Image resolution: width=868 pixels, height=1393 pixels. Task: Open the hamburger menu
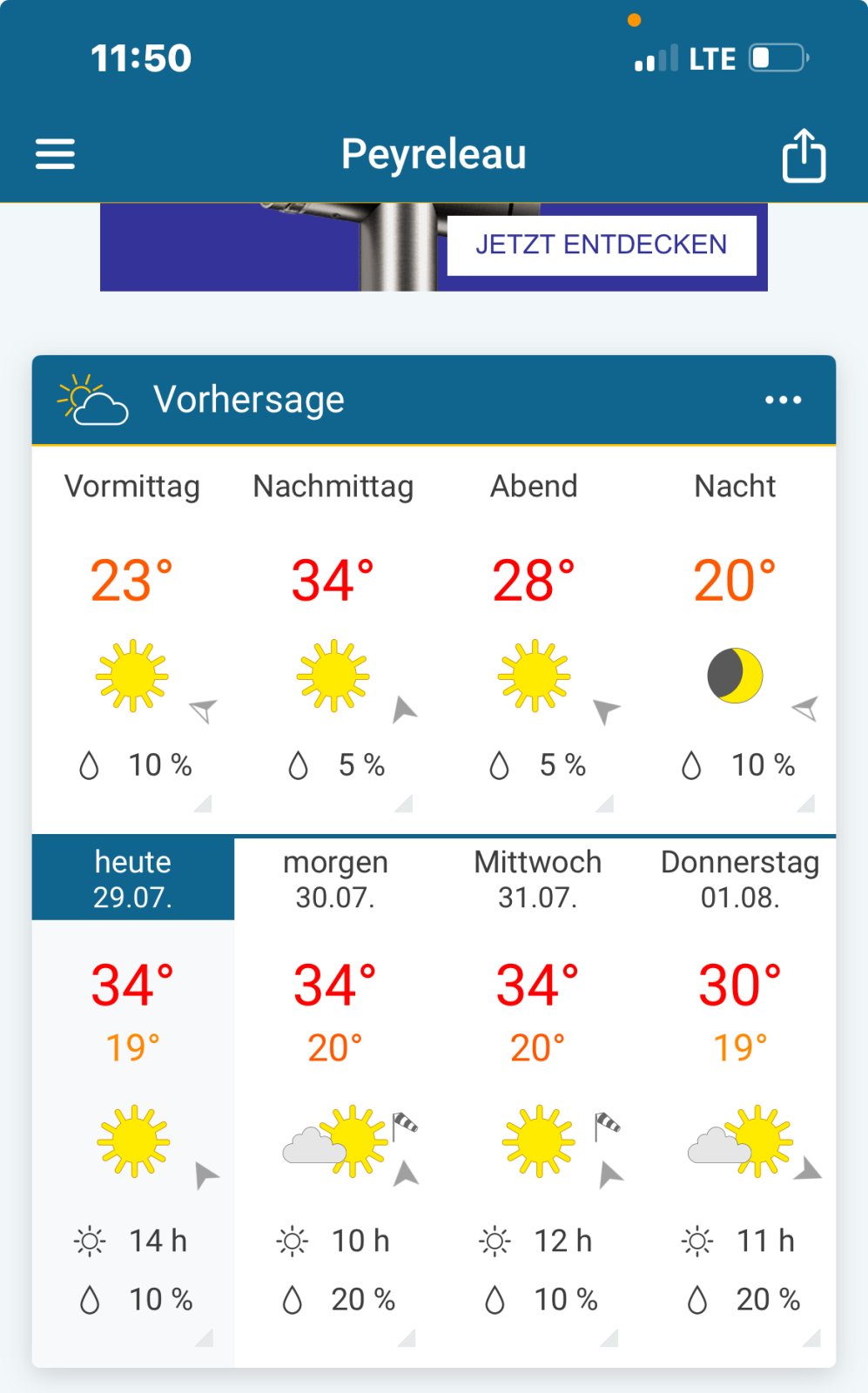pyautogui.click(x=55, y=155)
